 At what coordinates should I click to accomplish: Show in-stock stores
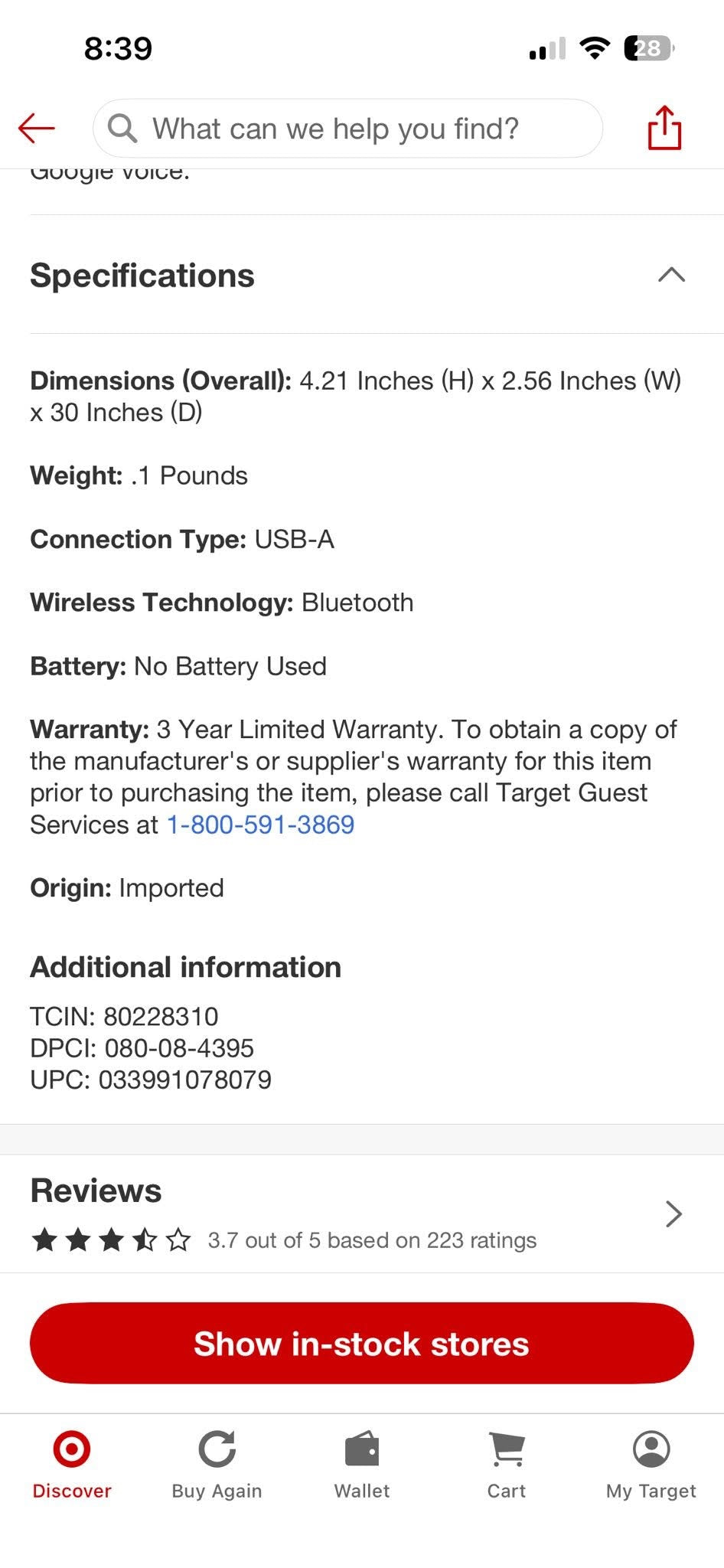pos(362,1343)
